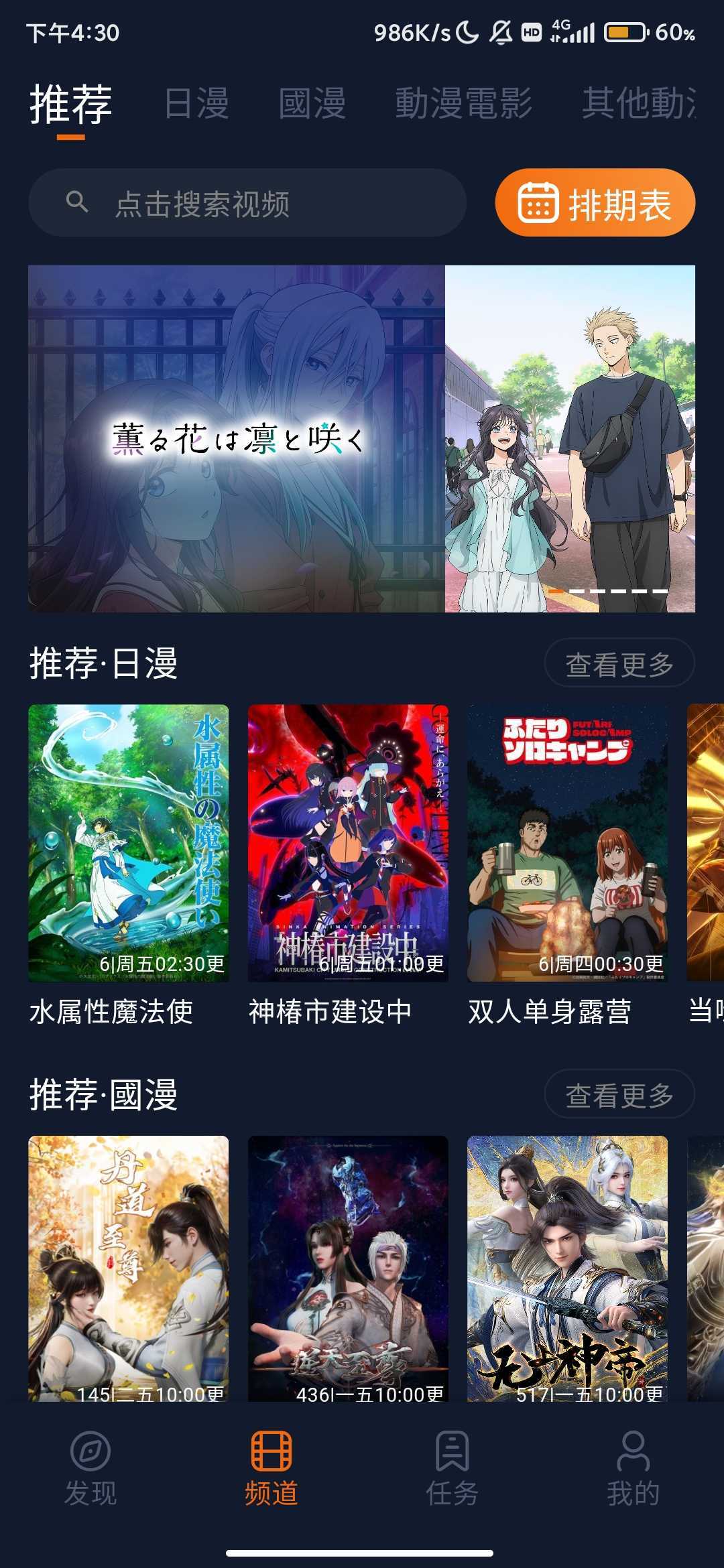Switch to the 日漫 tab
Image resolution: width=724 pixels, height=1568 pixels.
(x=196, y=103)
